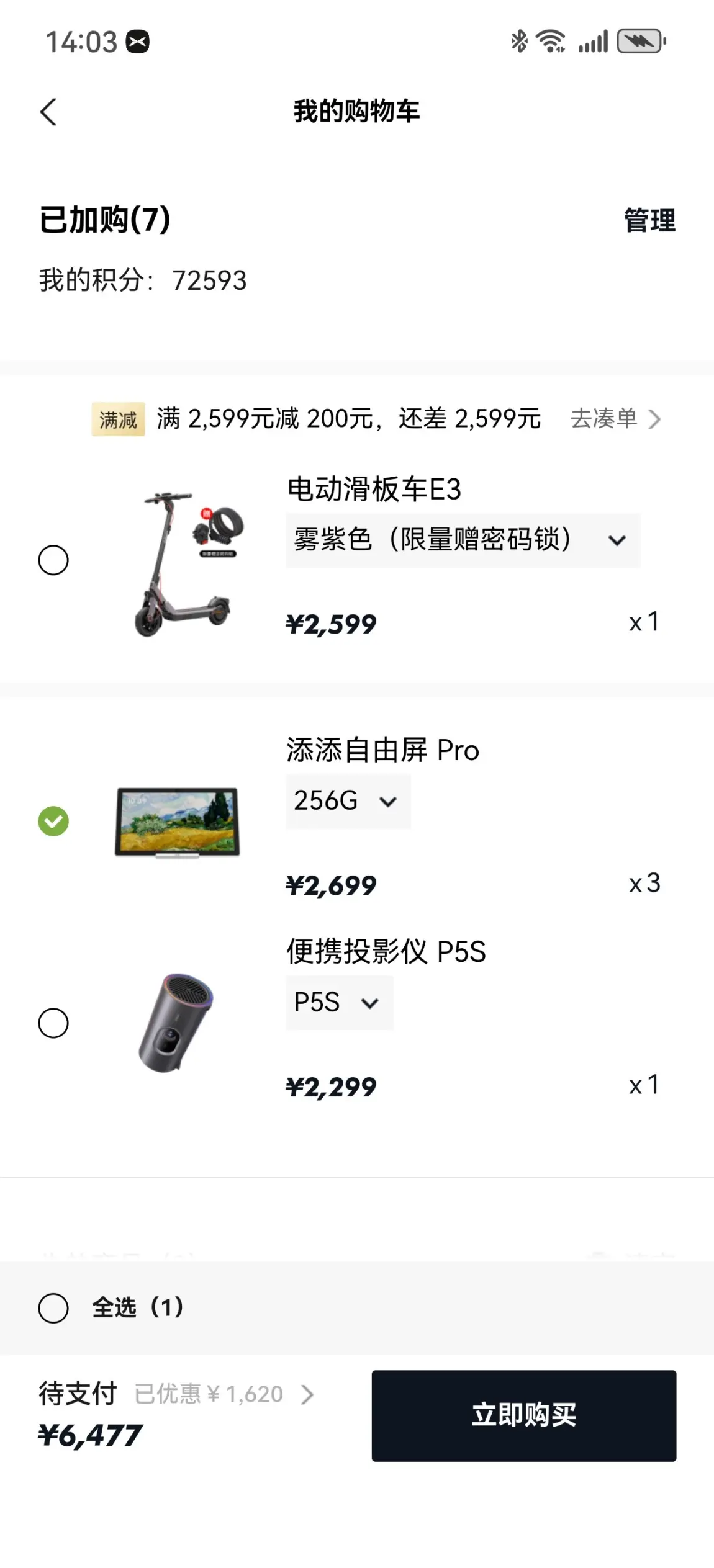Uncheck 添添自由屏 Pro item
Screen dimensions: 714x1568
[x=53, y=821]
